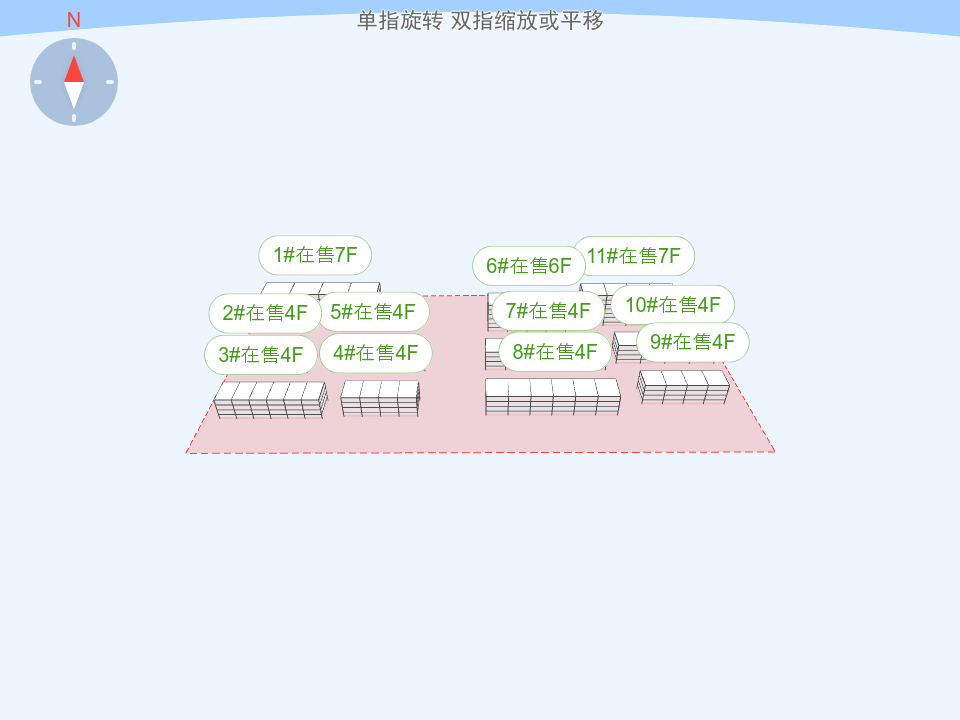Viewport: 960px width, 720px height.
Task: Tap the 4#在售4F building tag
Action: 376,353
